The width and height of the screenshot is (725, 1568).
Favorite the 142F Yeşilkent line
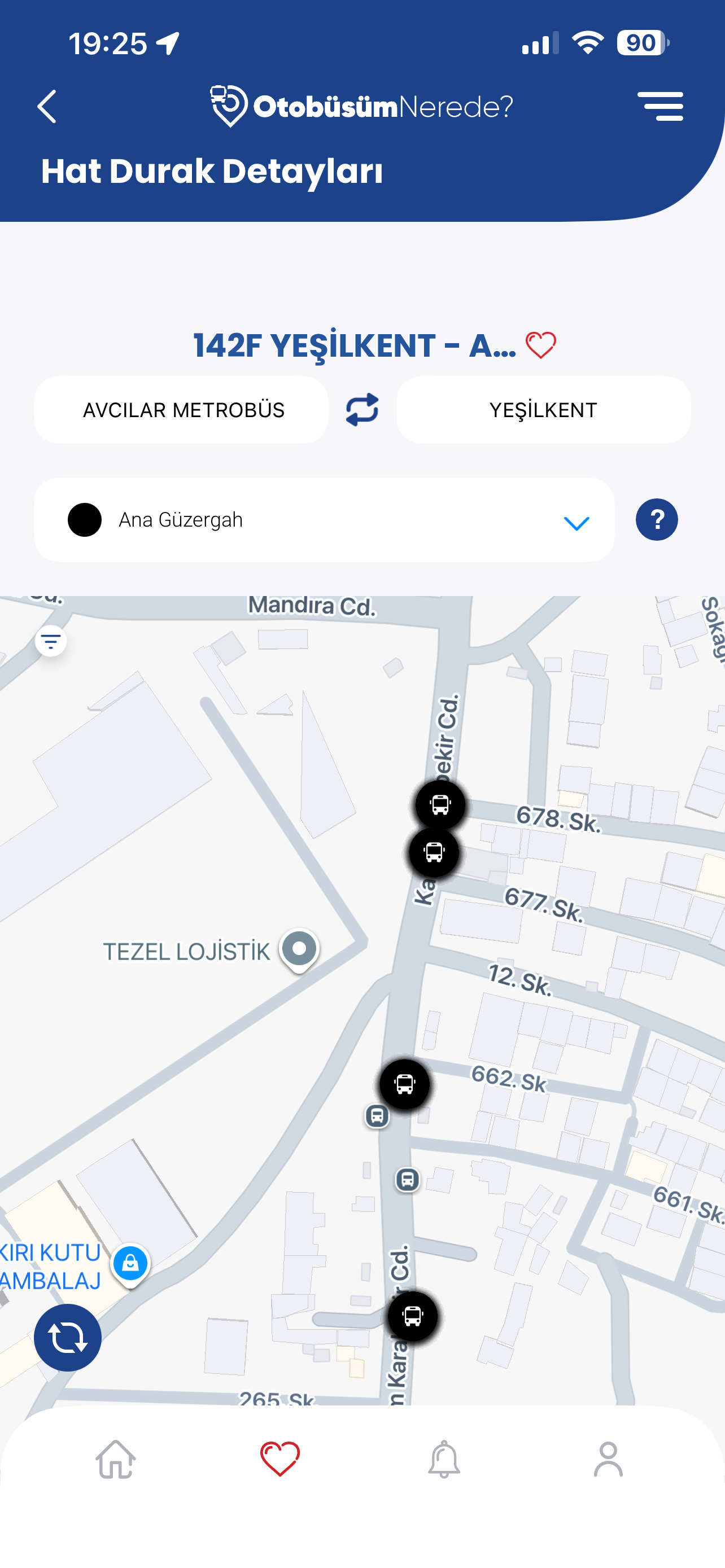(540, 345)
